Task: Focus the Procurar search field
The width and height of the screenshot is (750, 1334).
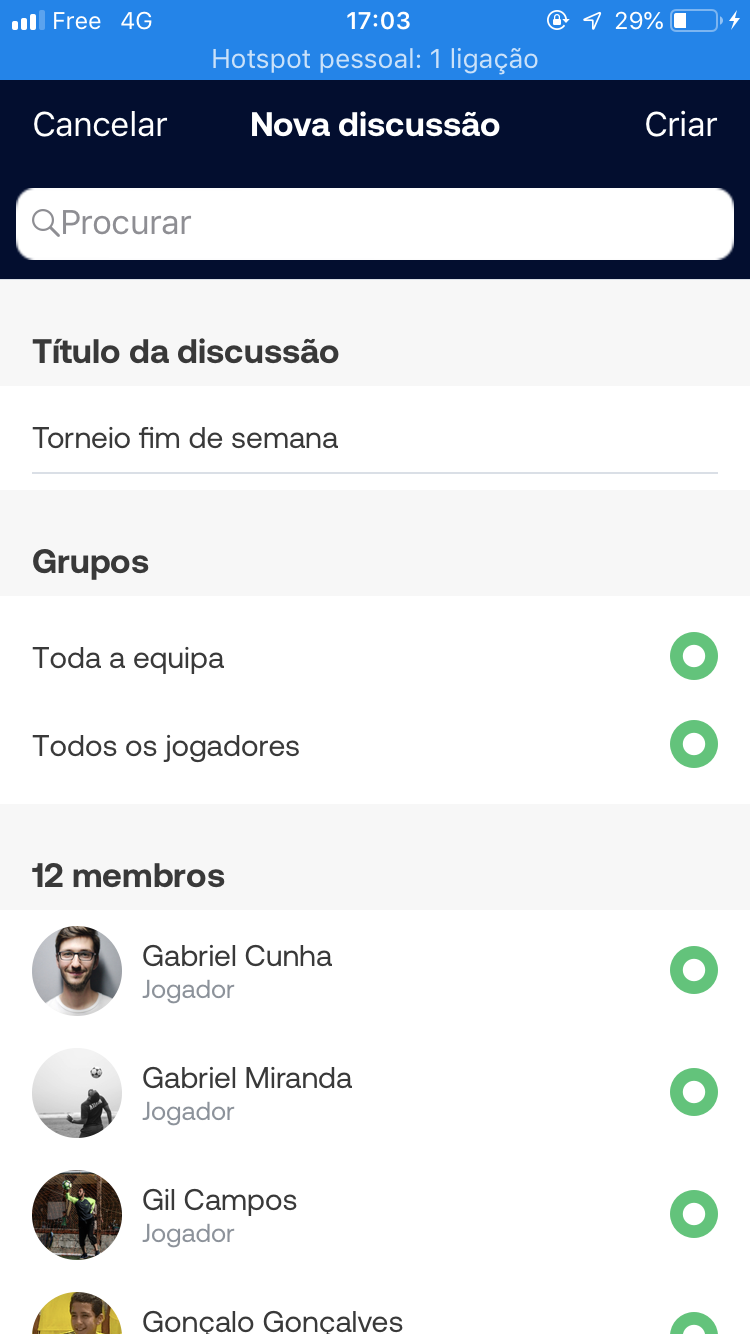Action: [x=375, y=223]
